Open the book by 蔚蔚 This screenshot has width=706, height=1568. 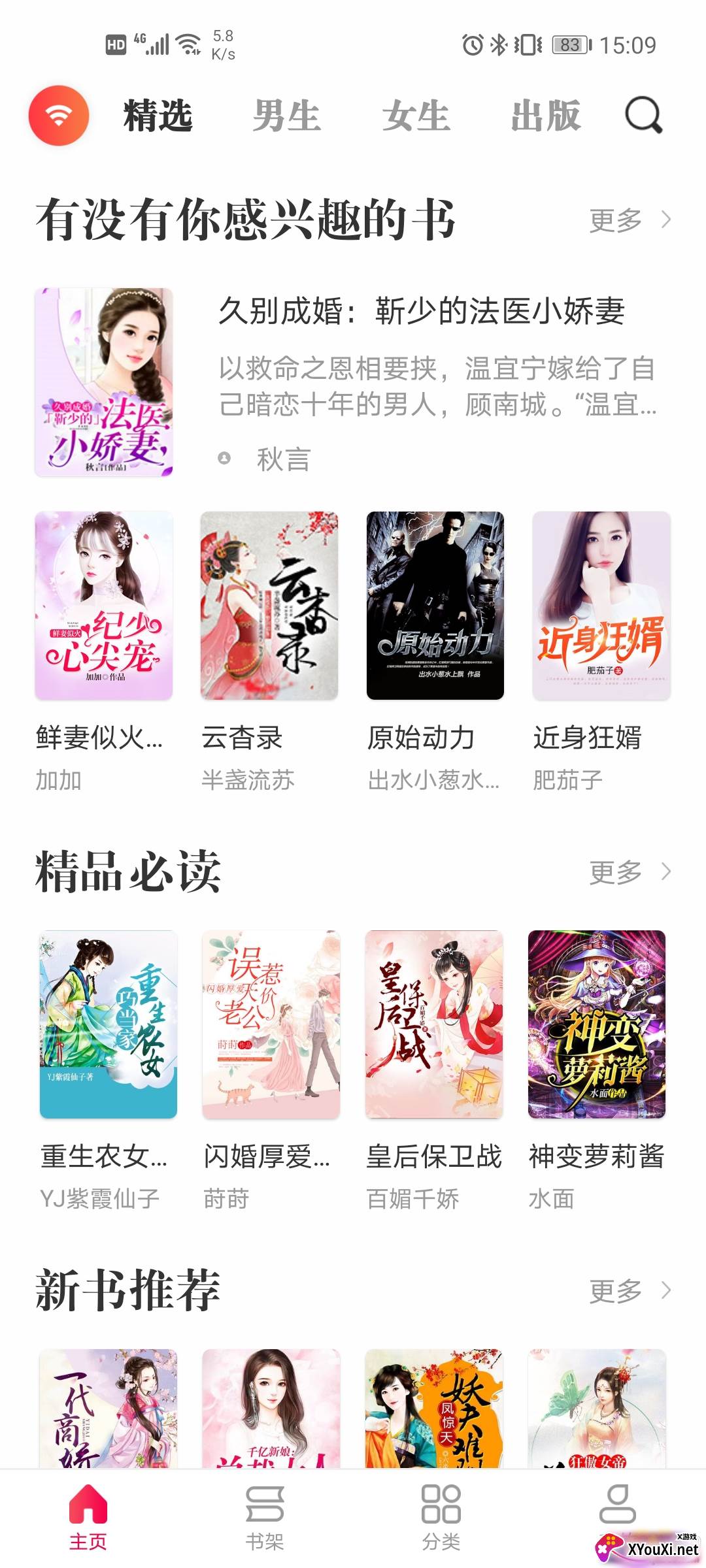pyautogui.click(x=271, y=1024)
